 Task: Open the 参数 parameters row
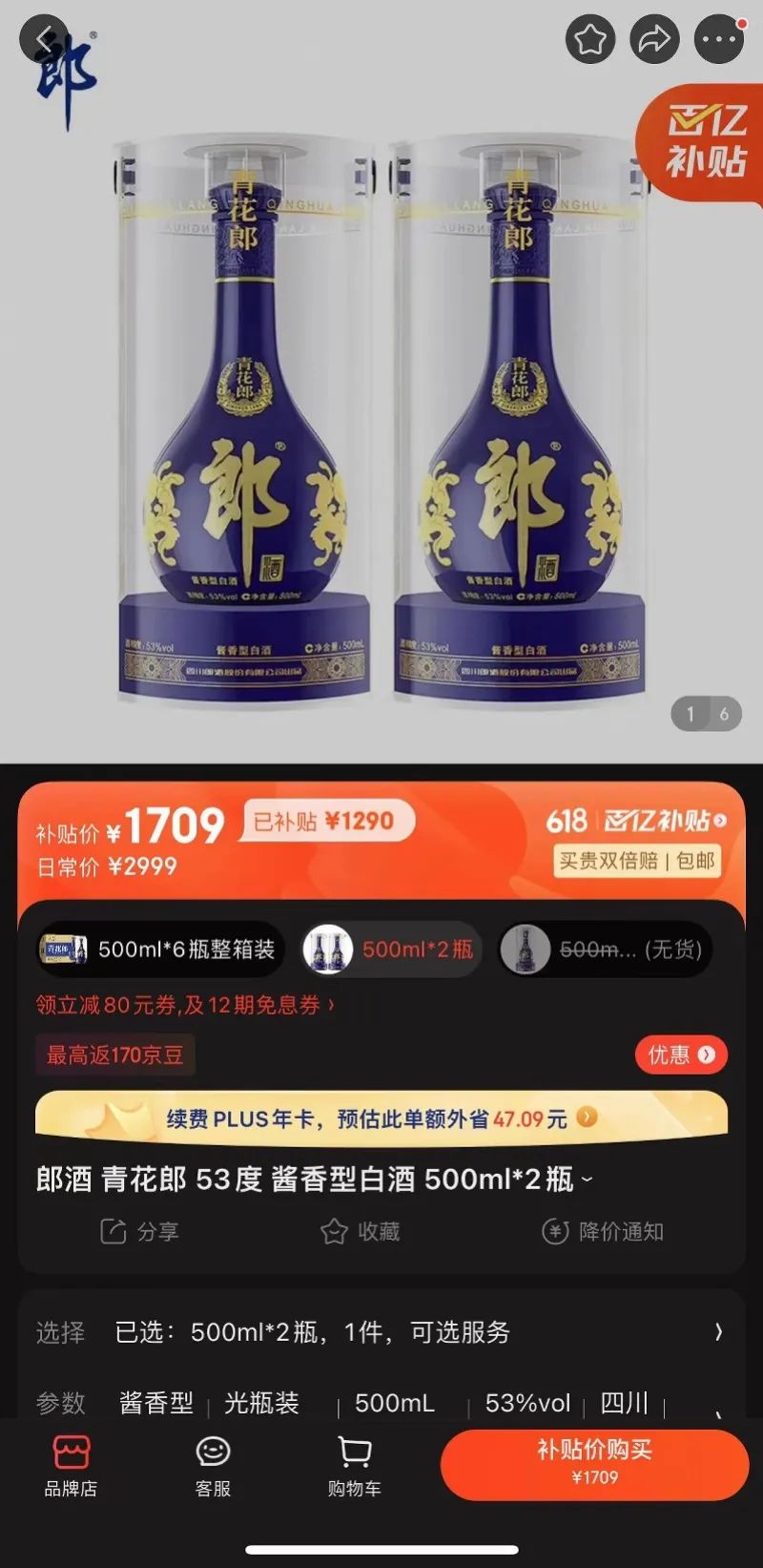[381, 1403]
